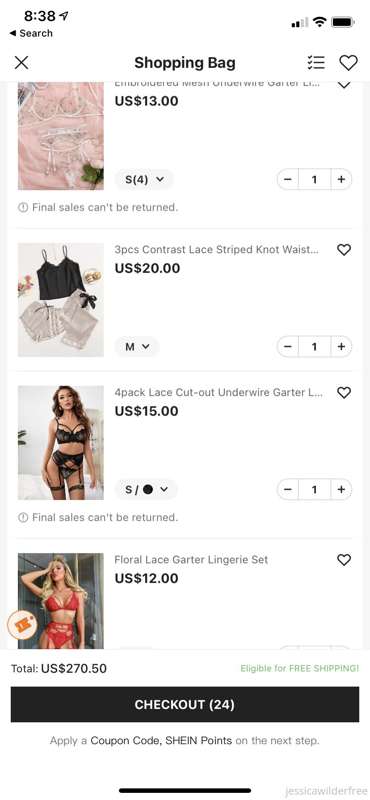Expand the S(4) size dropdown
The width and height of the screenshot is (370, 800).
pos(144,180)
